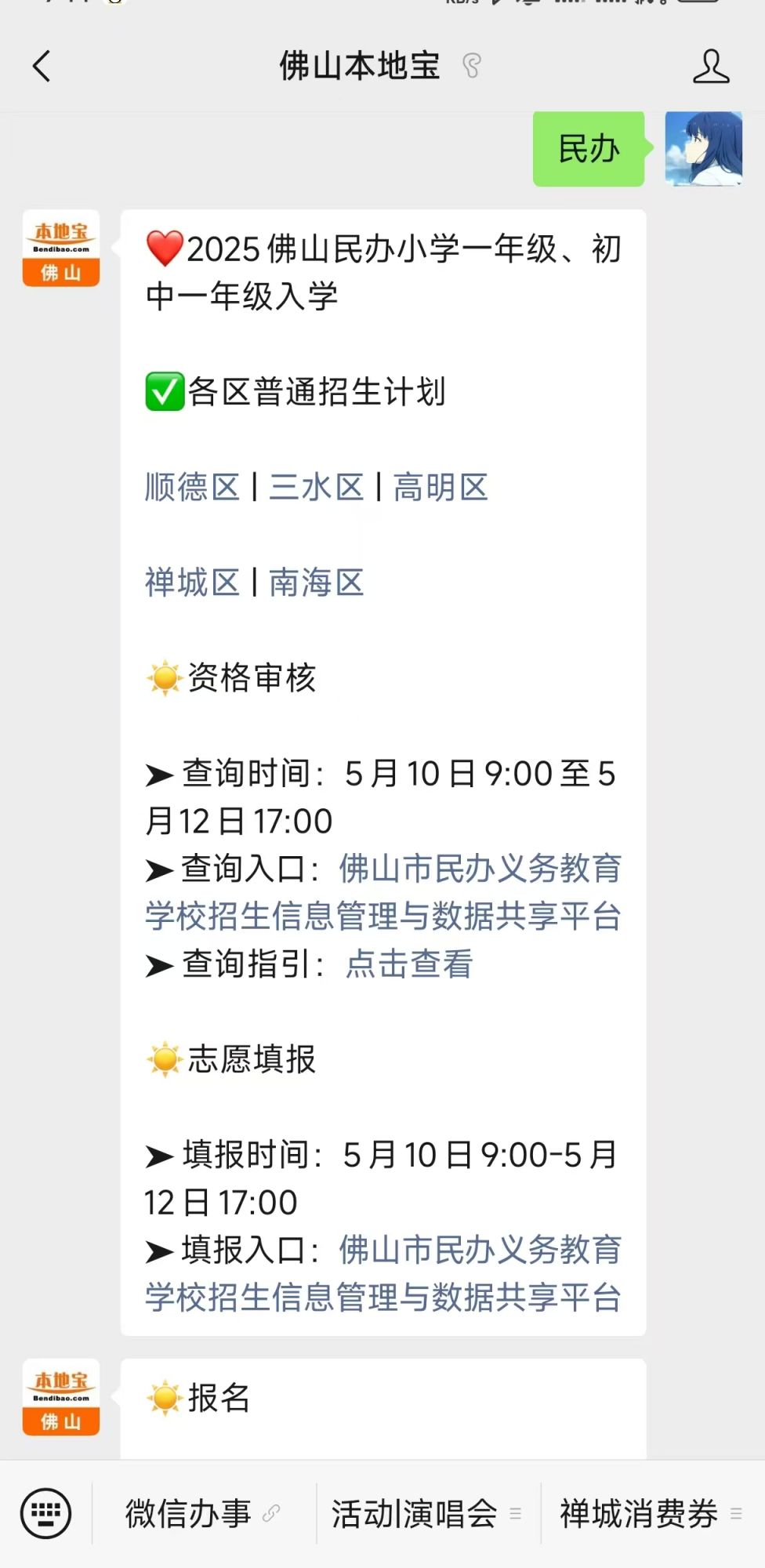The image size is (765, 1568).
Task: Open the 顺德区 enrollment plan link
Action: click(x=192, y=487)
